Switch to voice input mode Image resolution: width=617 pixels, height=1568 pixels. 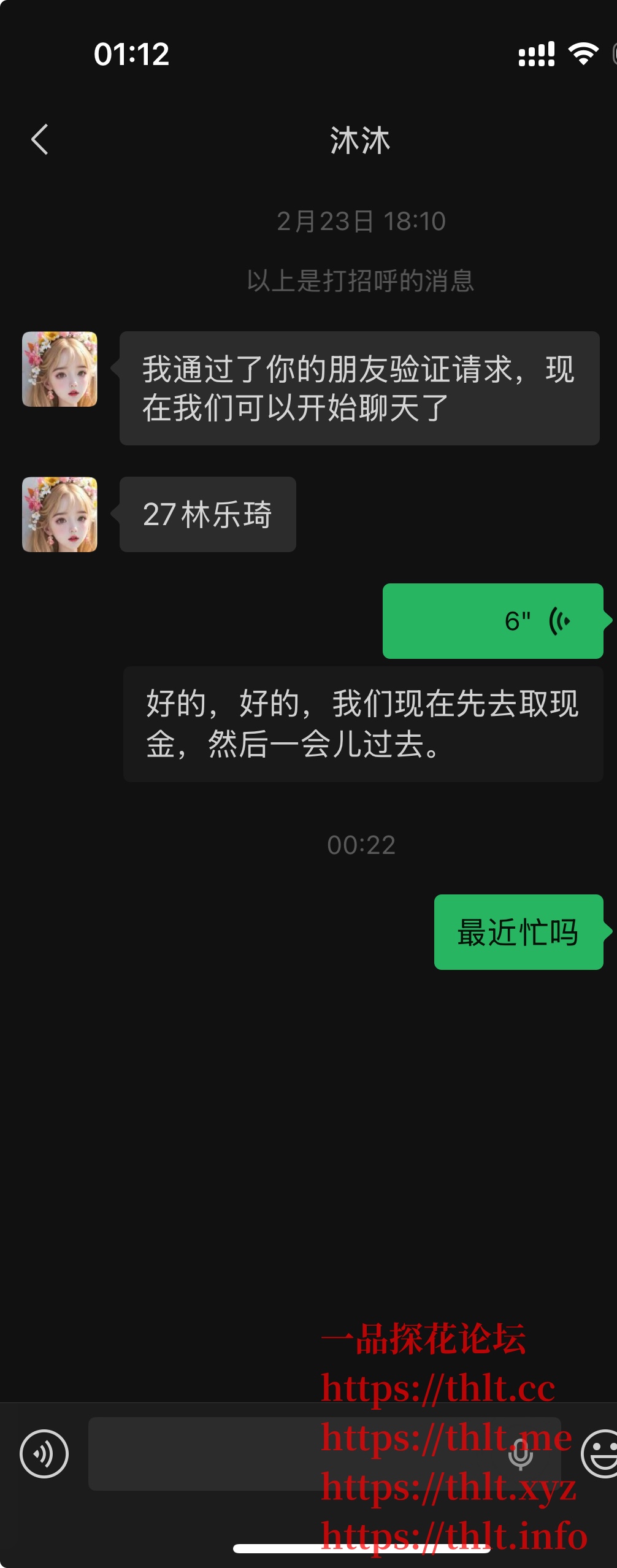tap(44, 1453)
